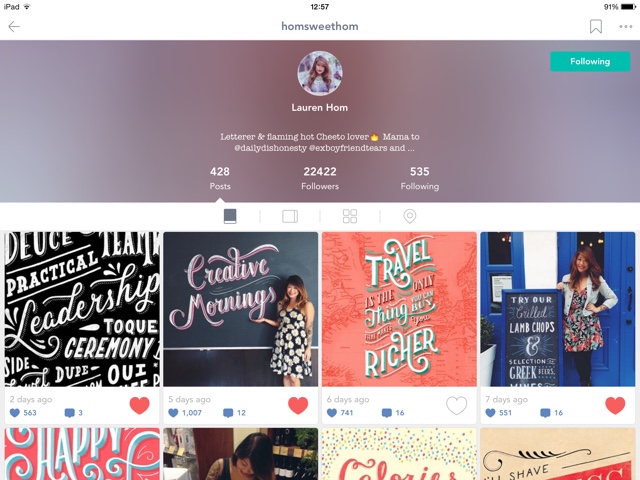Switch to the grid view tab

pos(350,216)
